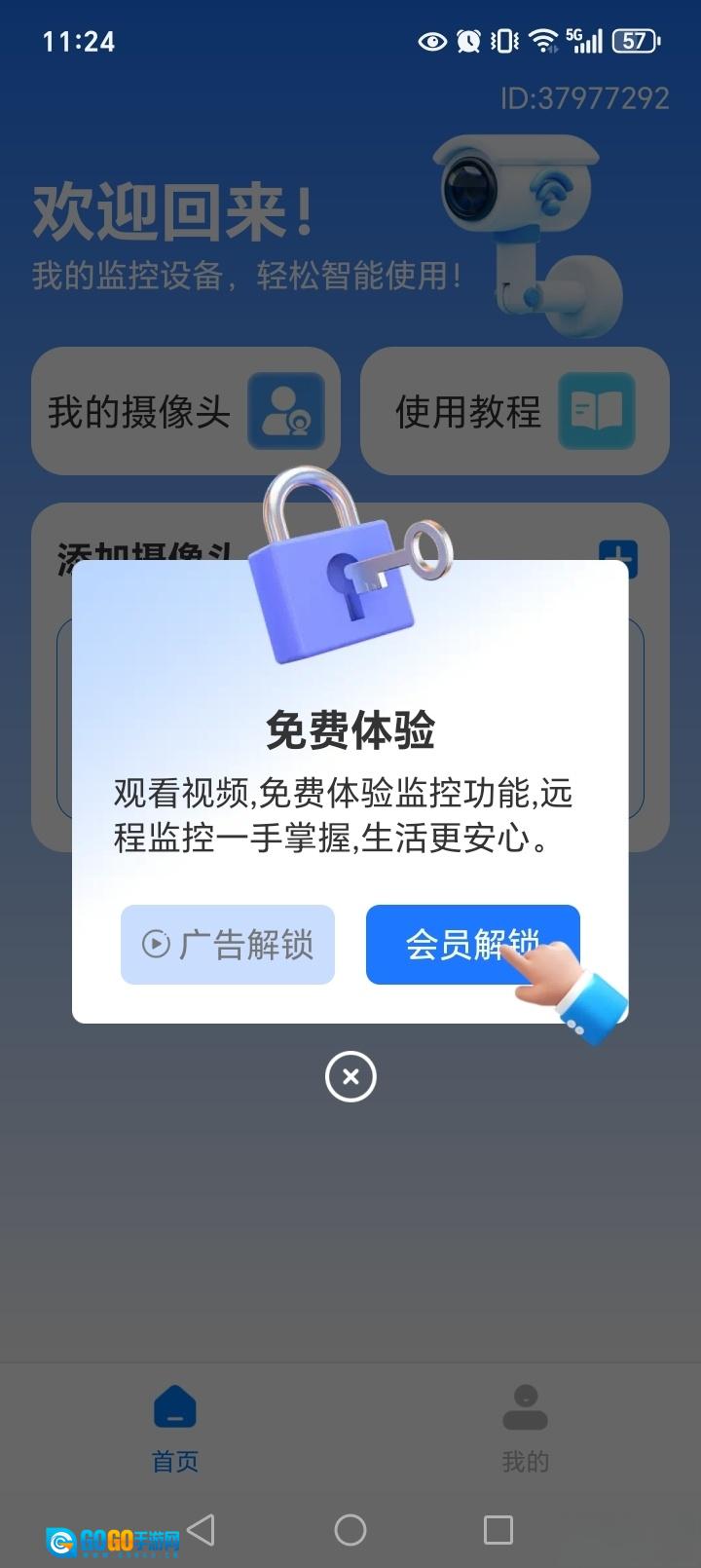Screen dimensions: 701x1568
Task: Go back with system back button
Action: (x=202, y=1530)
